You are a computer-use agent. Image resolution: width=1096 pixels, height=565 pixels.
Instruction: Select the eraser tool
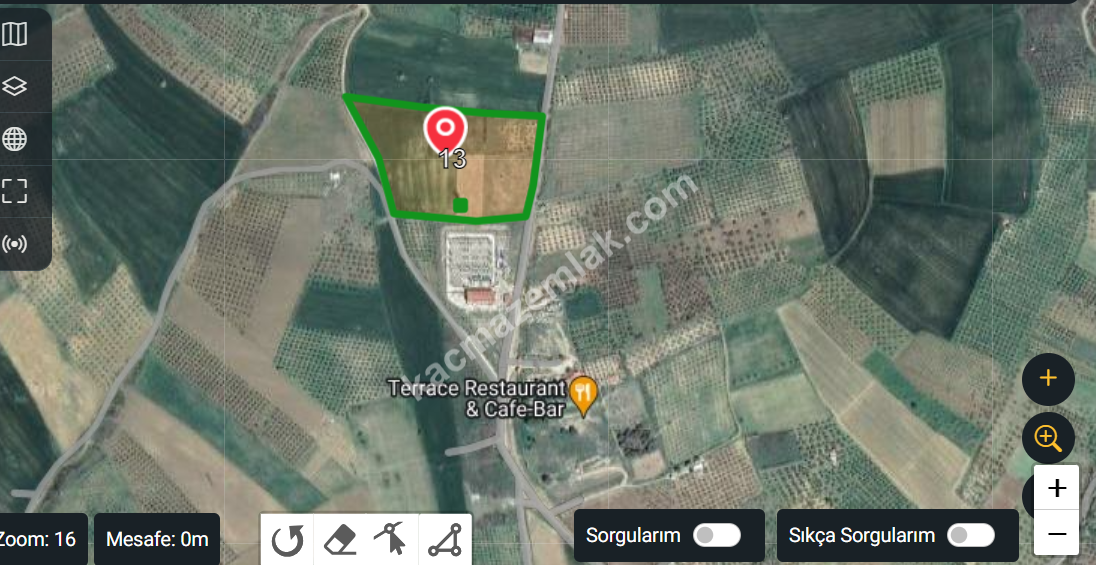[x=340, y=540]
